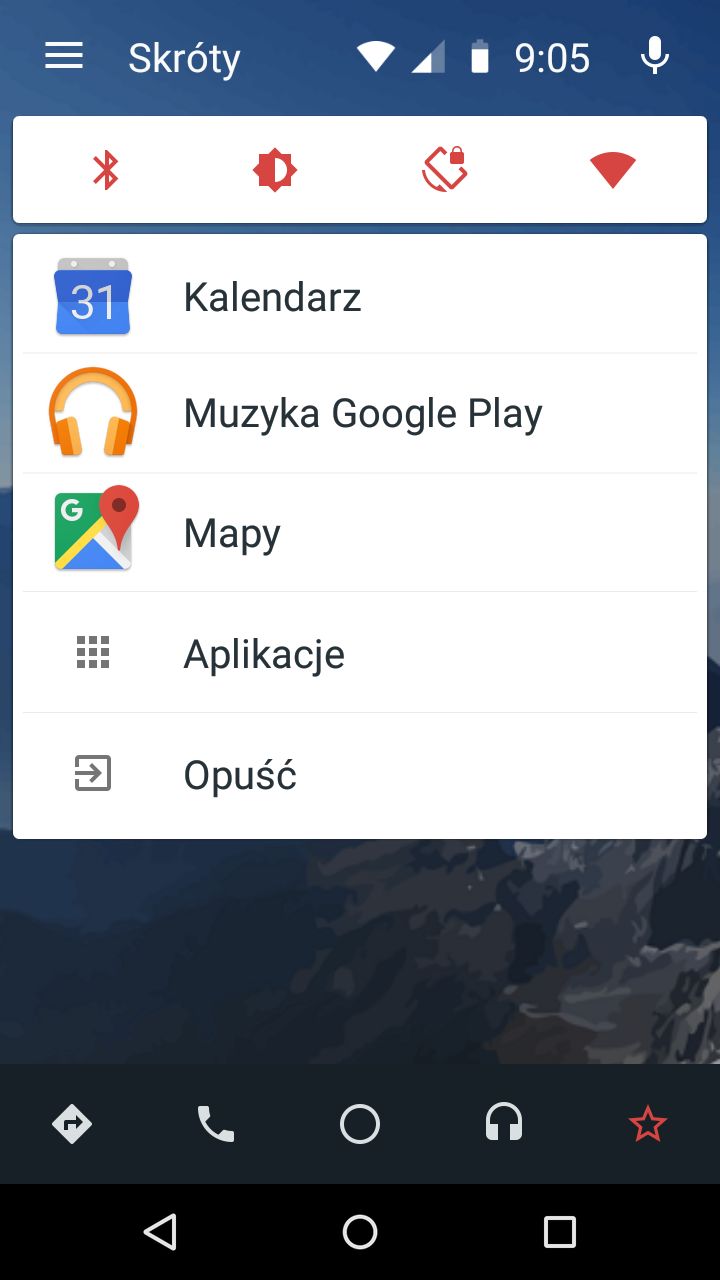Switch to the phone tab
The height and width of the screenshot is (1280, 720).
coord(216,1124)
